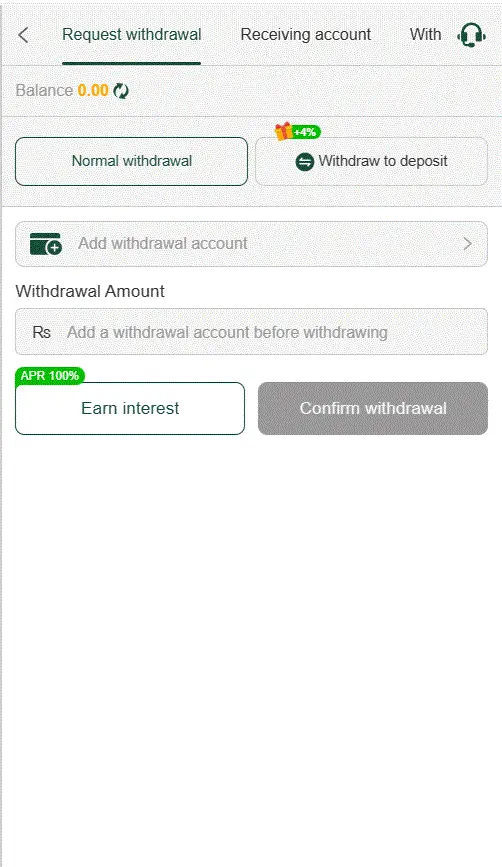Choose Normal withdrawal option
Screen dimensions: 502x867
(132, 161)
